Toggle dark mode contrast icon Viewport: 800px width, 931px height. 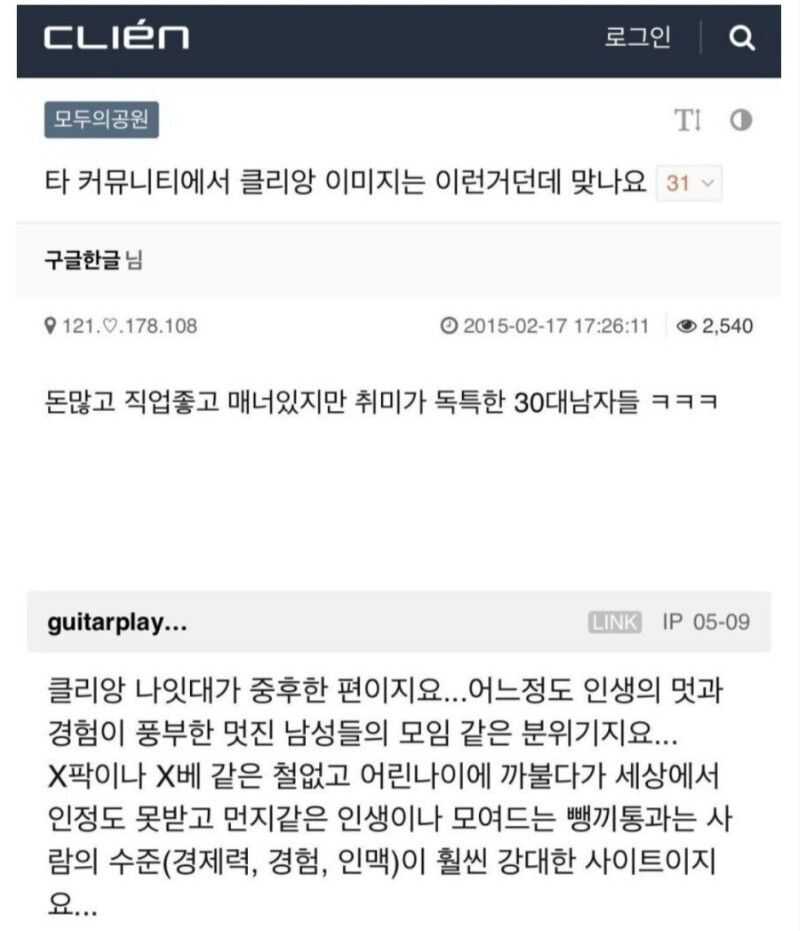741,121
